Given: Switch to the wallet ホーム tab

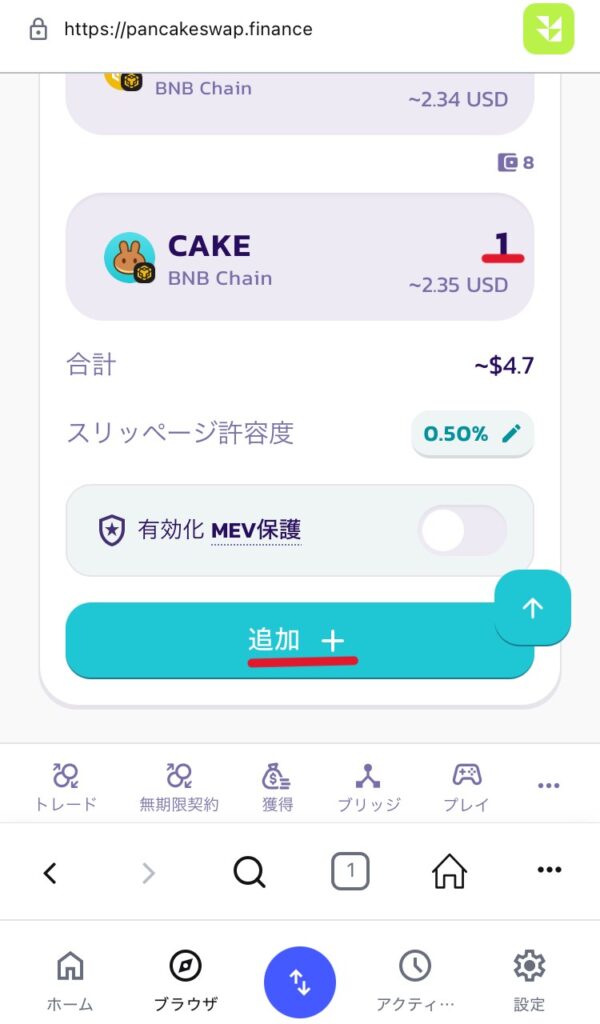Looking at the screenshot, I should [70, 980].
